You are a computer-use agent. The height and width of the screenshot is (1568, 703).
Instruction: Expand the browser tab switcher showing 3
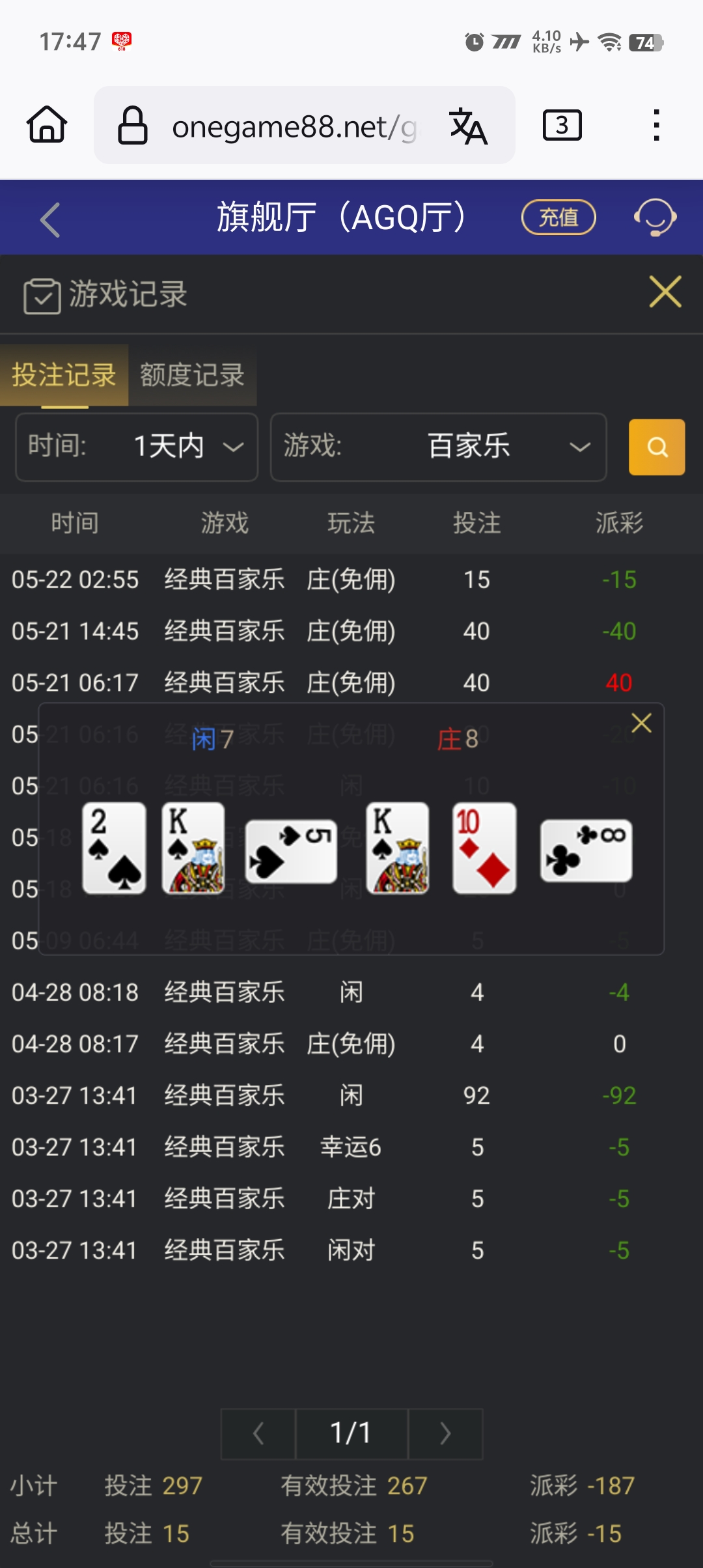click(x=560, y=124)
